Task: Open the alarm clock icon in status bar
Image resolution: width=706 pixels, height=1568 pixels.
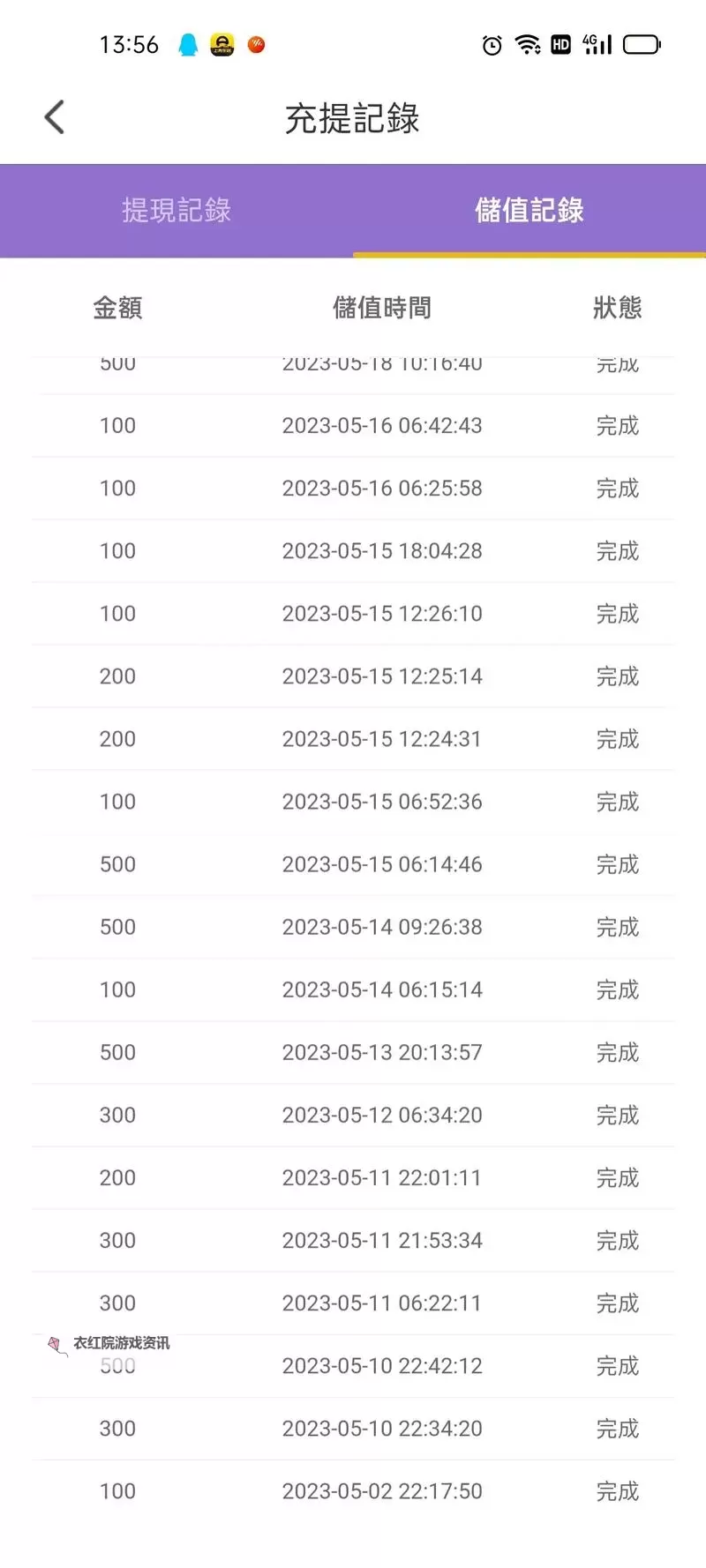Action: tap(492, 44)
